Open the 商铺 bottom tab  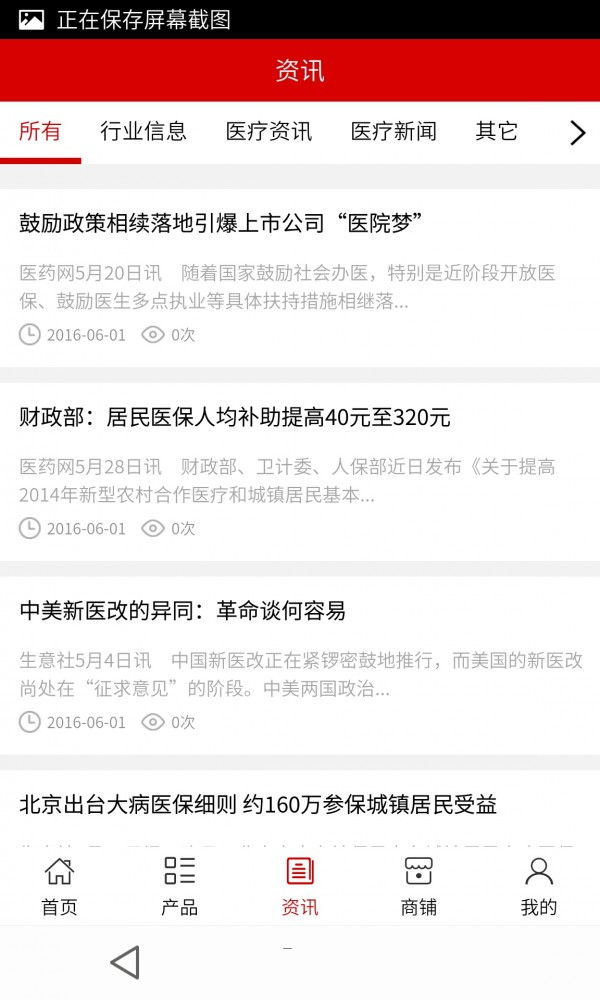click(419, 886)
